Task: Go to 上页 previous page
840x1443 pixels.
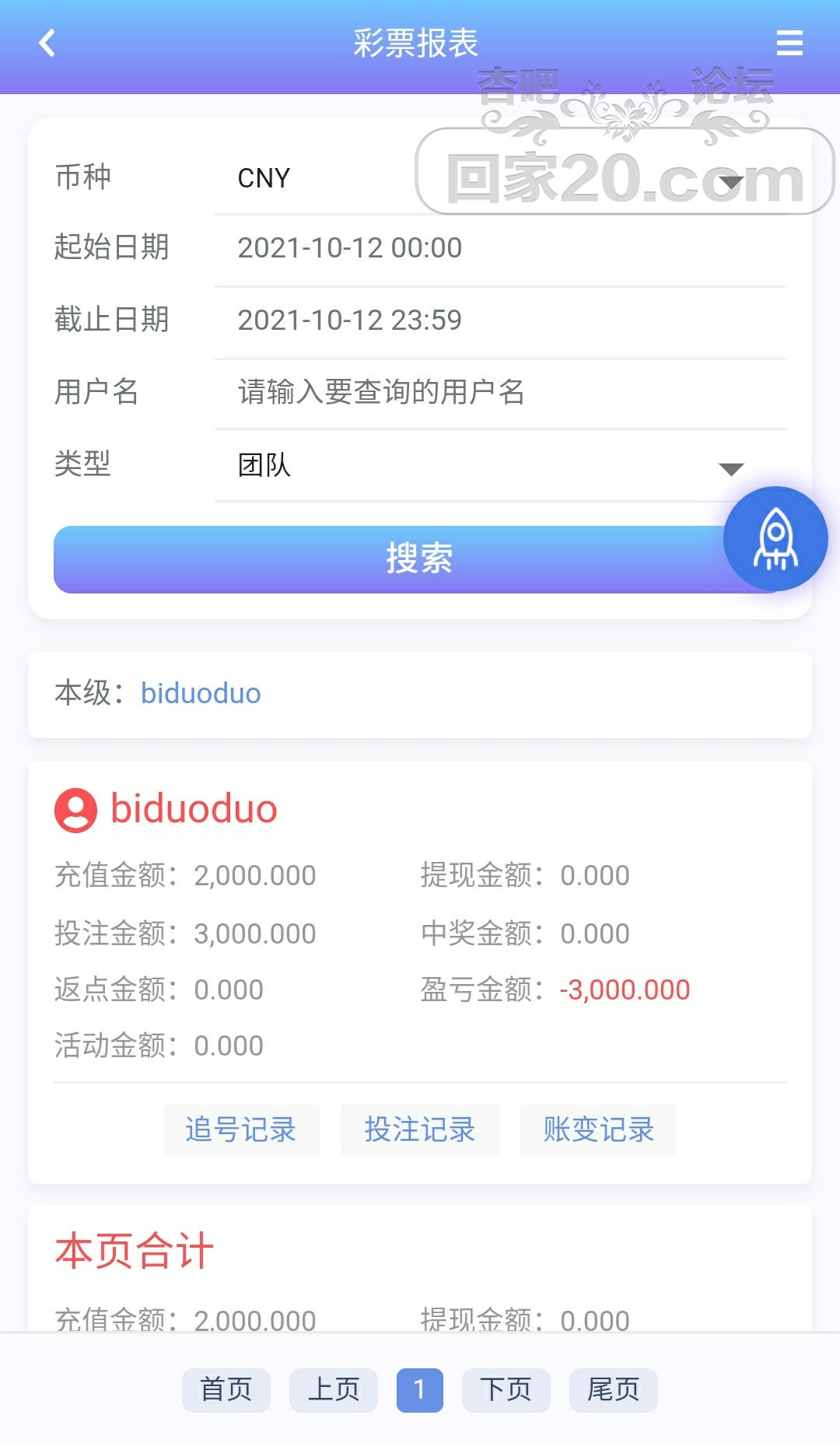Action: [334, 1389]
